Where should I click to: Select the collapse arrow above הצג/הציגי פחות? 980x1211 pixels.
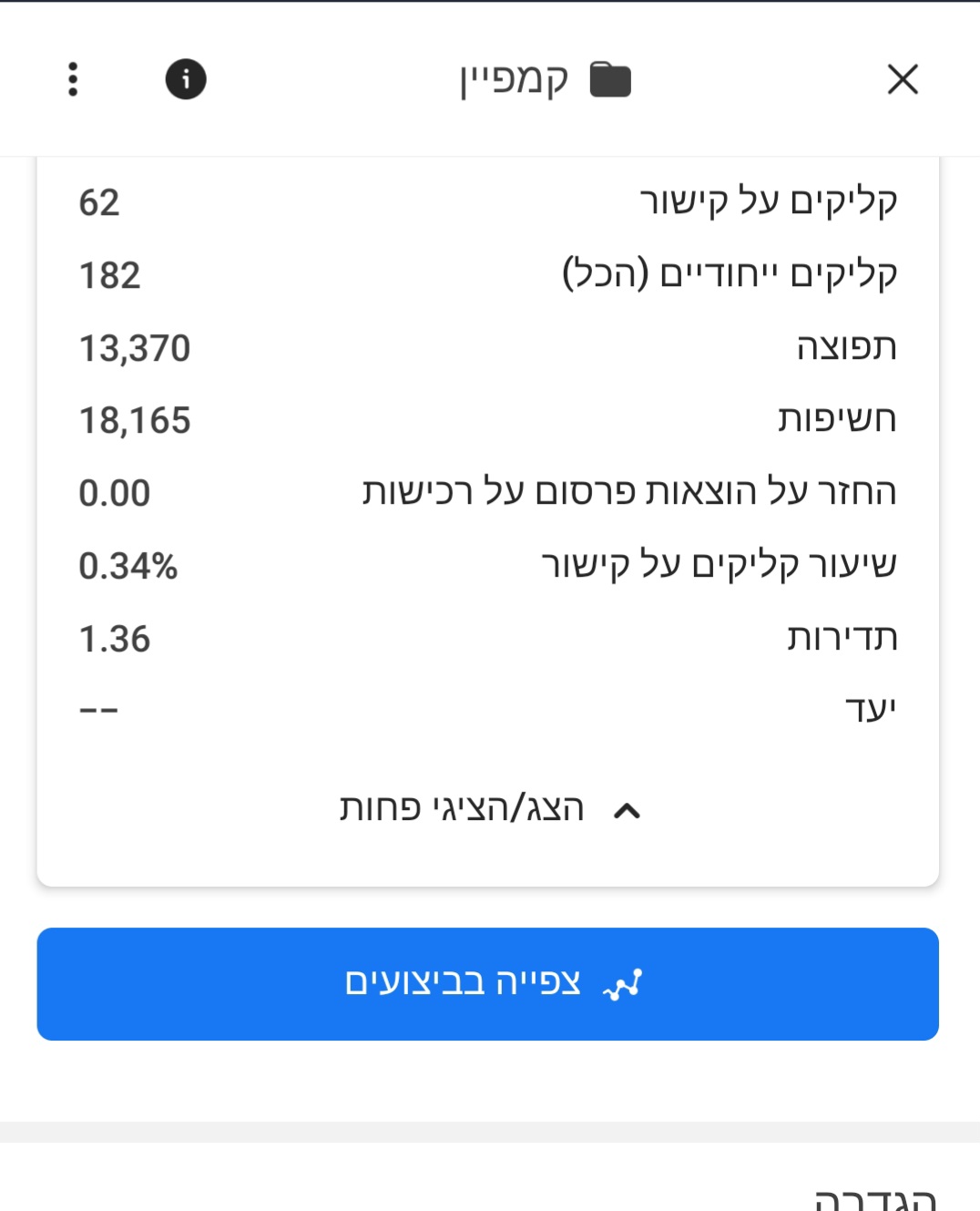tap(628, 809)
